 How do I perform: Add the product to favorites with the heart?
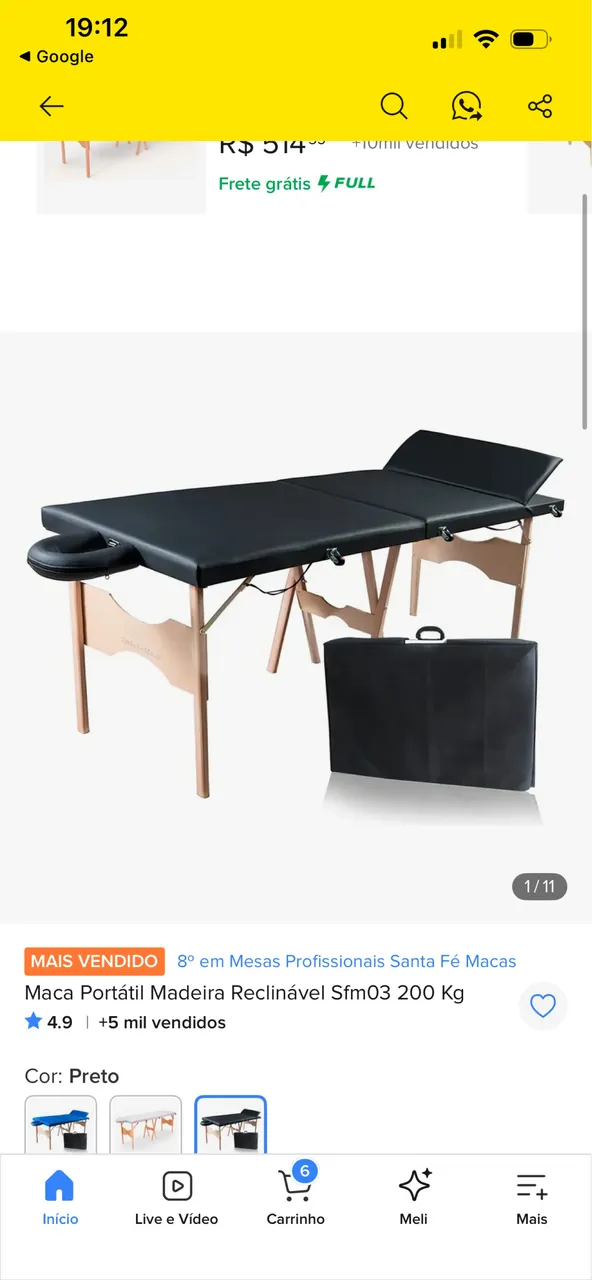coord(543,1006)
